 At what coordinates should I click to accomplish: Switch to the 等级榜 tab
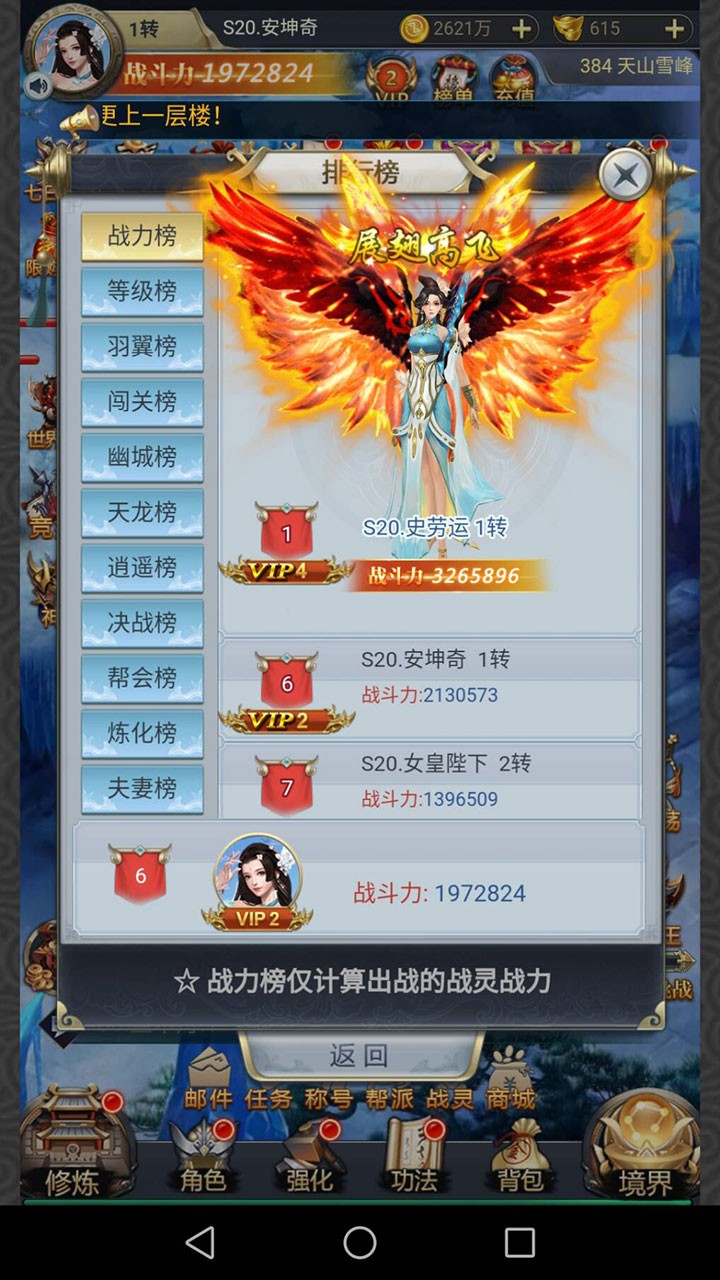(x=142, y=291)
